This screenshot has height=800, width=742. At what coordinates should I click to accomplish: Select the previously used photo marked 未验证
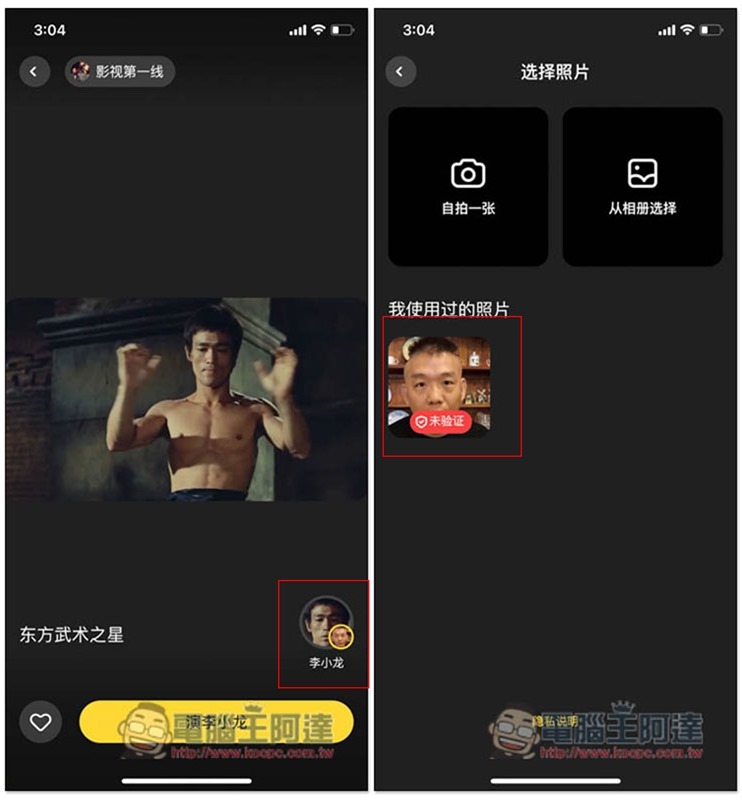pyautogui.click(x=439, y=386)
